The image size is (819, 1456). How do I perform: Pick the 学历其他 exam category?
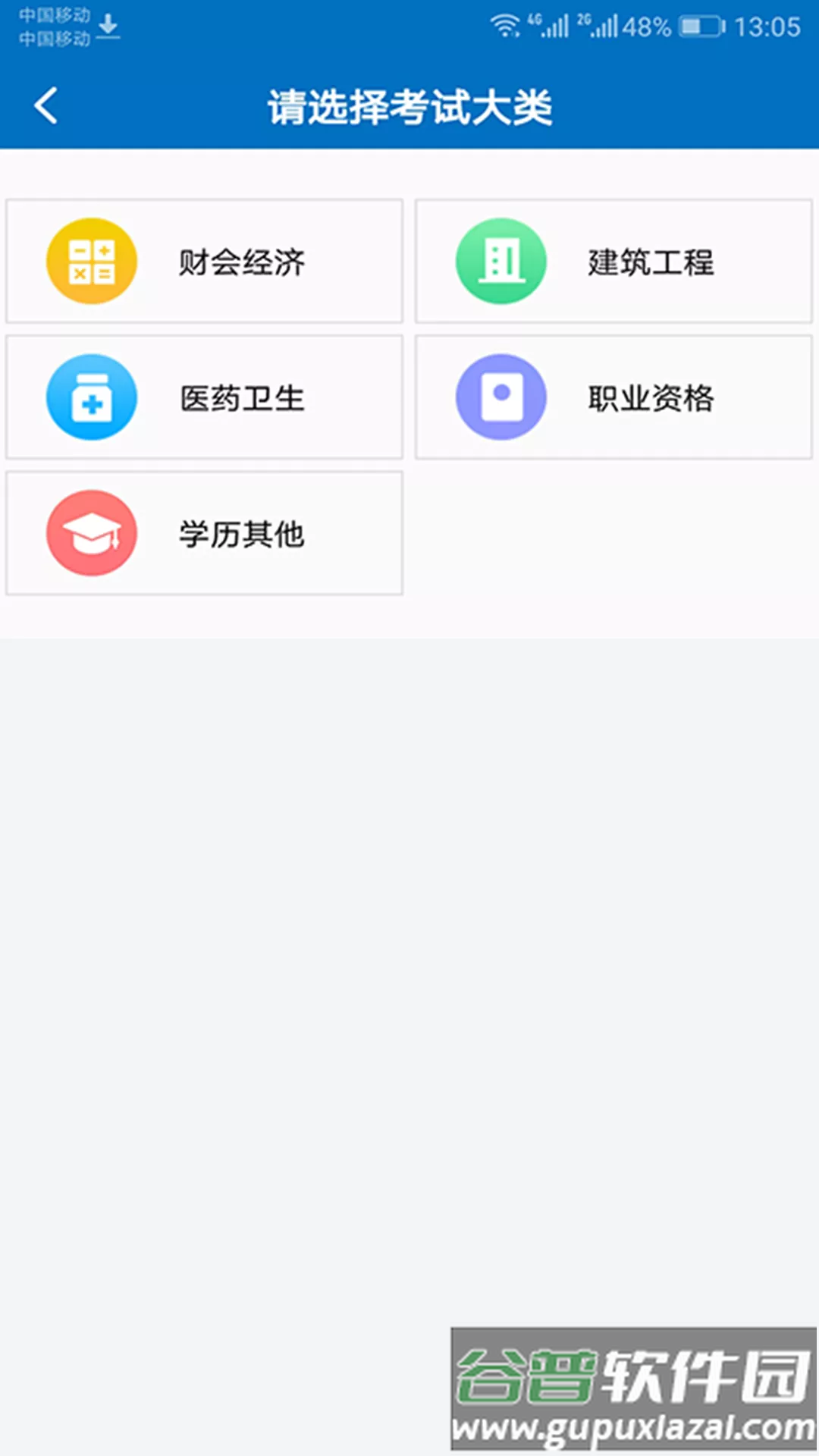pyautogui.click(x=204, y=533)
